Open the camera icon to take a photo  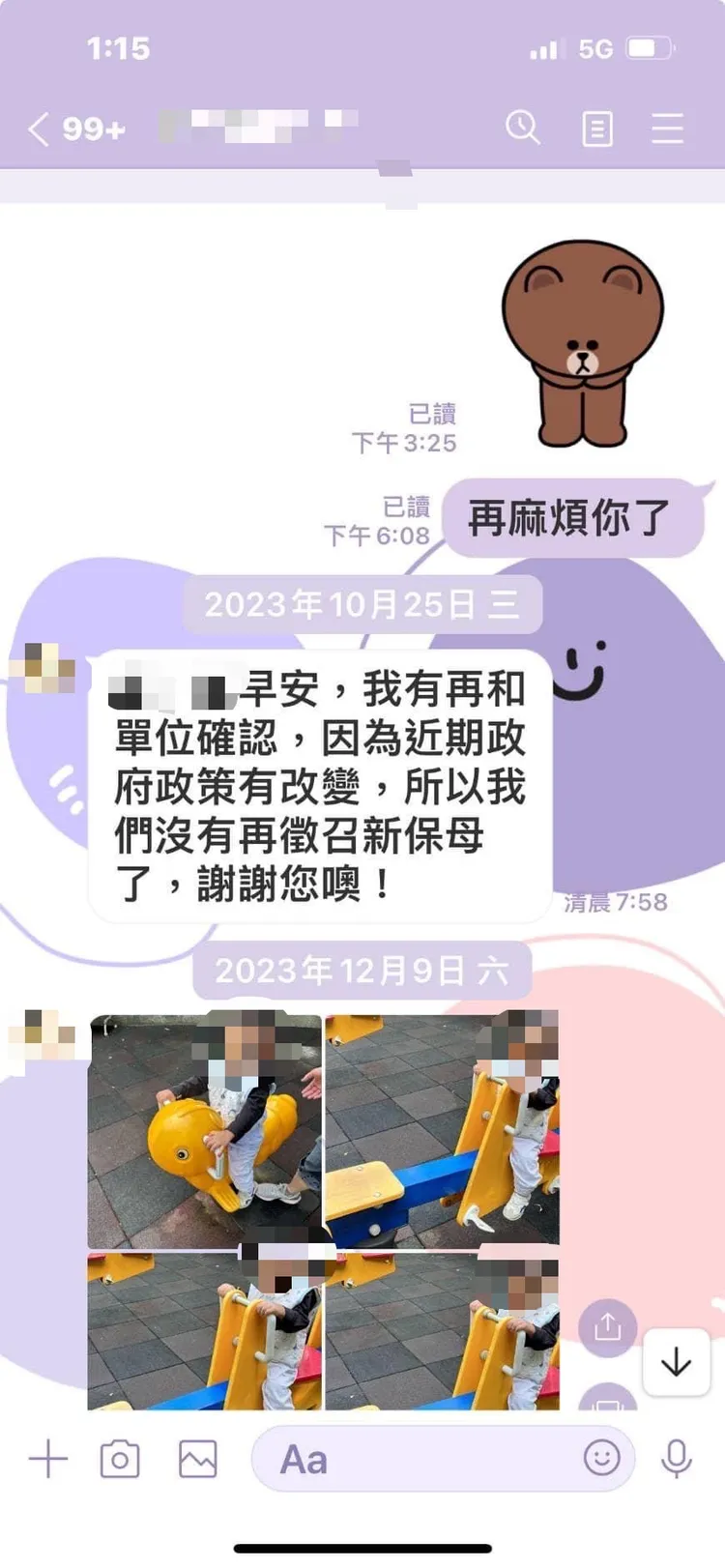[120, 1459]
